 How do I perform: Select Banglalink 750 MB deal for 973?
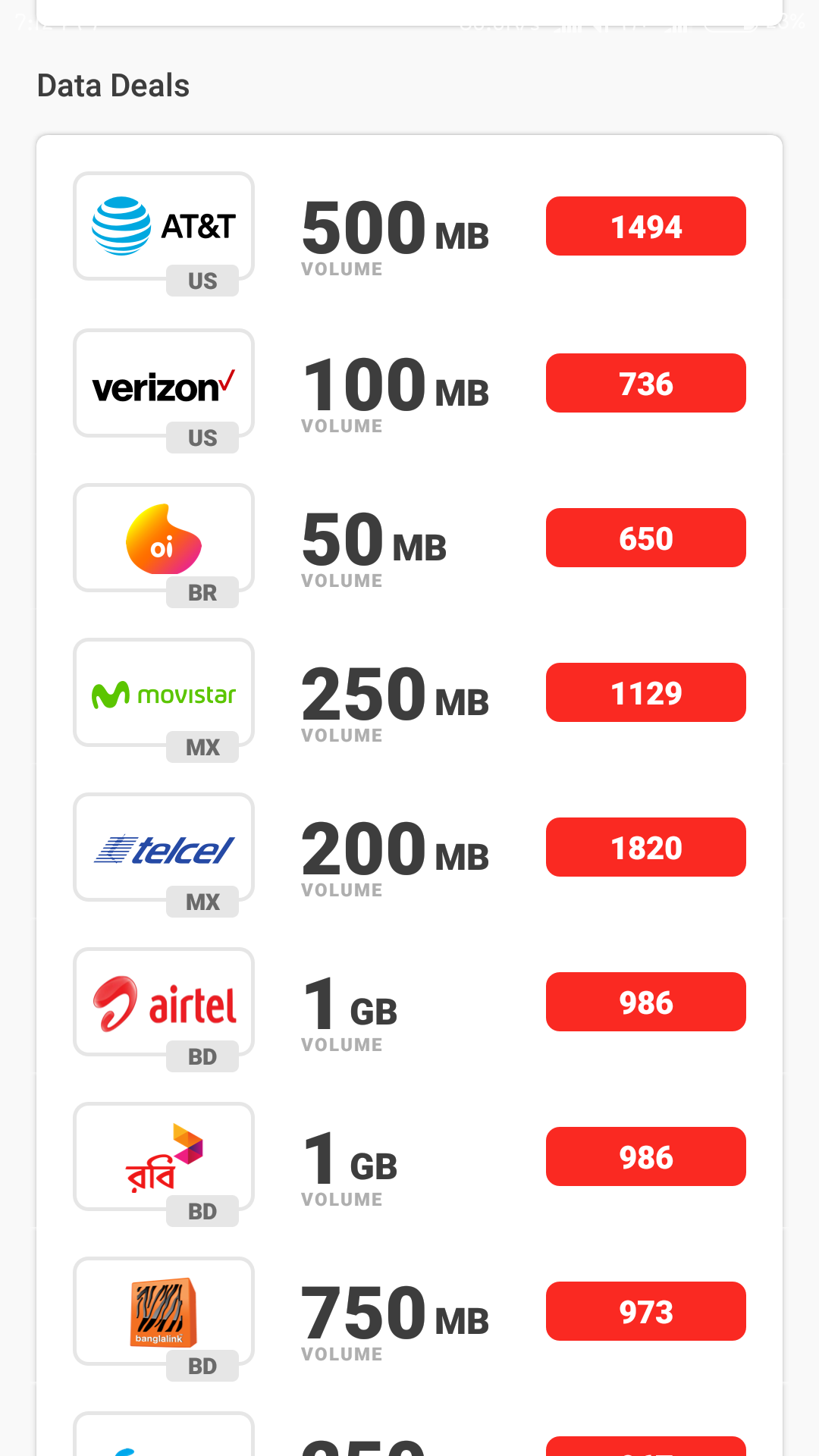pos(646,1311)
